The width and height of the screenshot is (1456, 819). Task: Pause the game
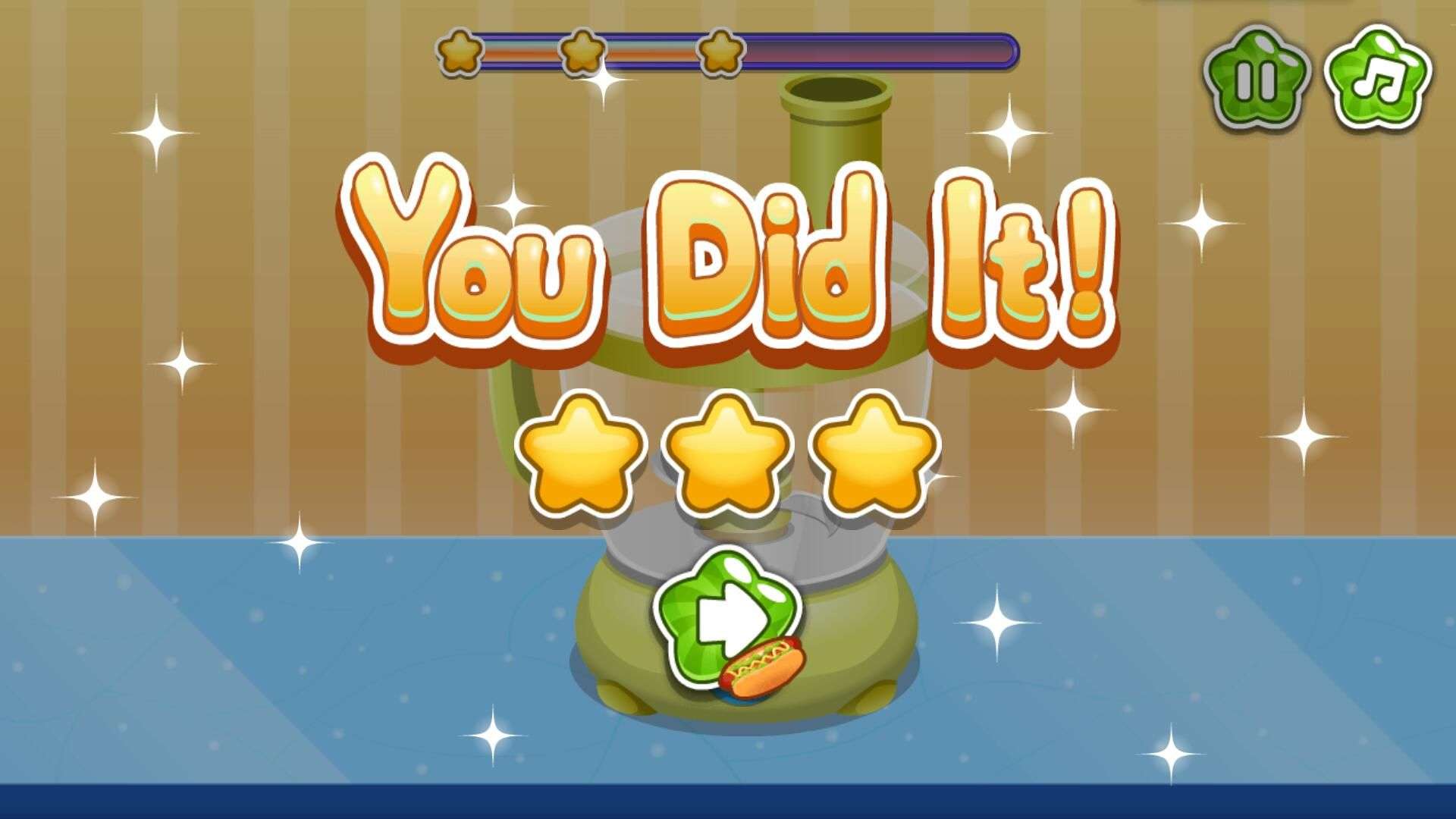1256,79
